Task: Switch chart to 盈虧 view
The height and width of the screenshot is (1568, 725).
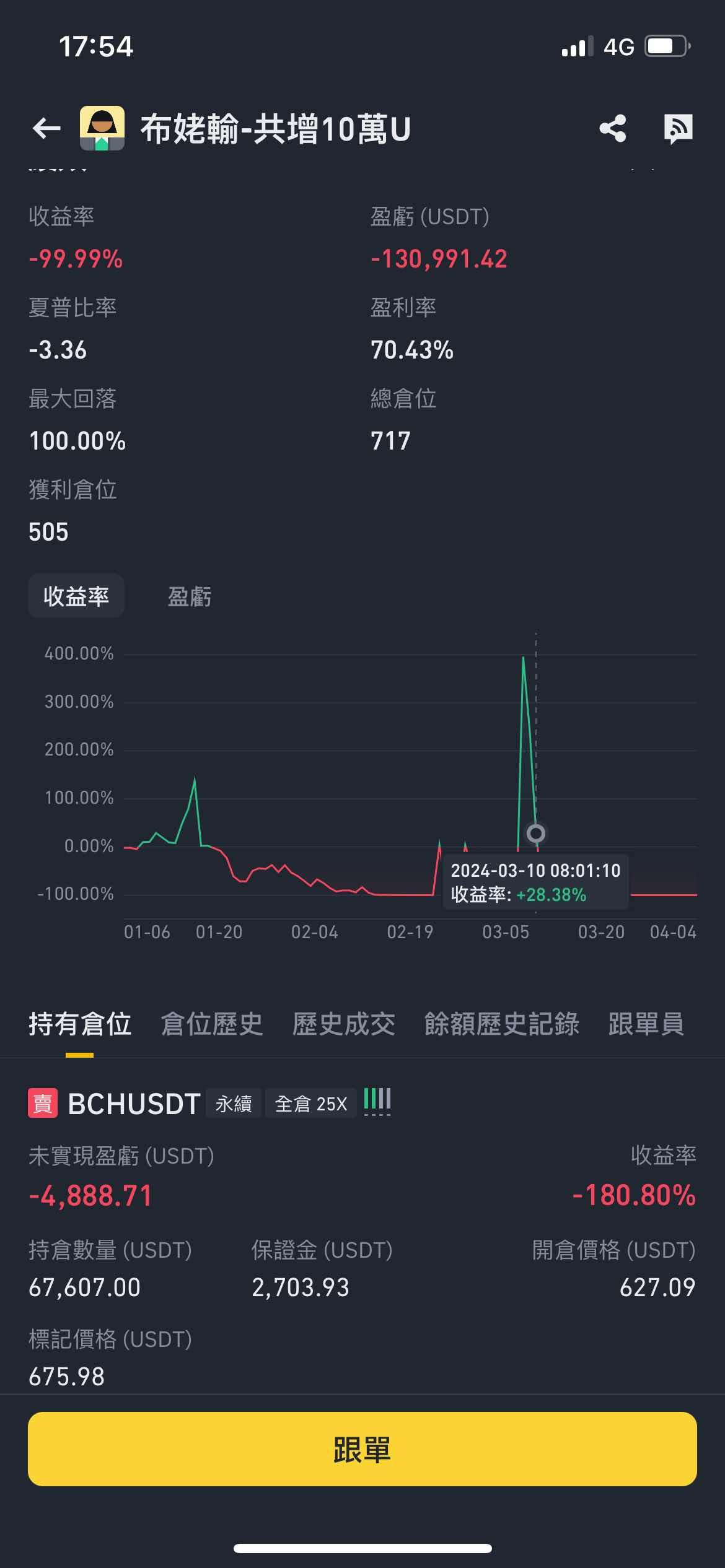Action: [x=190, y=596]
